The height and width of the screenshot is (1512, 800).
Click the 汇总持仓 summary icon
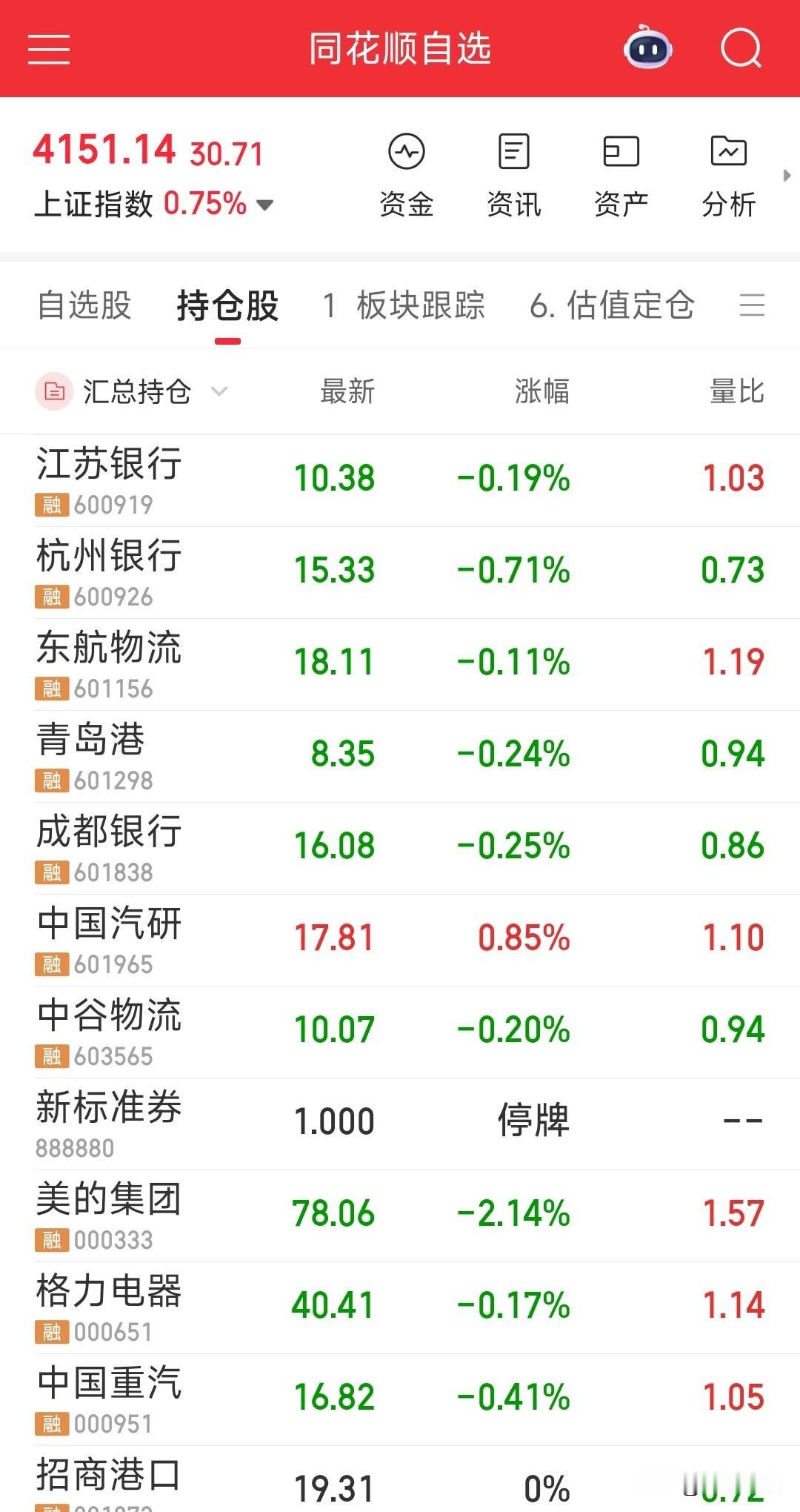pyautogui.click(x=53, y=391)
